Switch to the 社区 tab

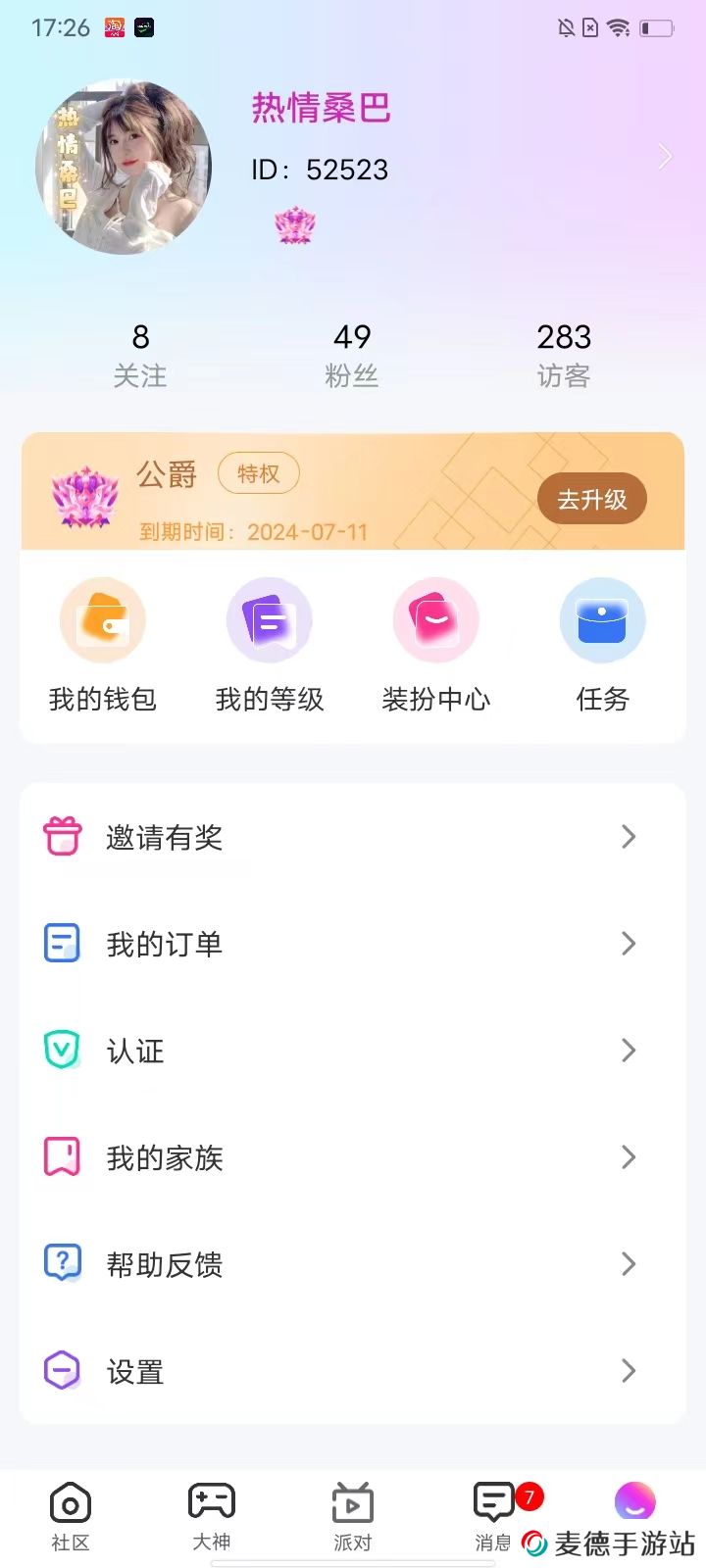click(x=69, y=1514)
